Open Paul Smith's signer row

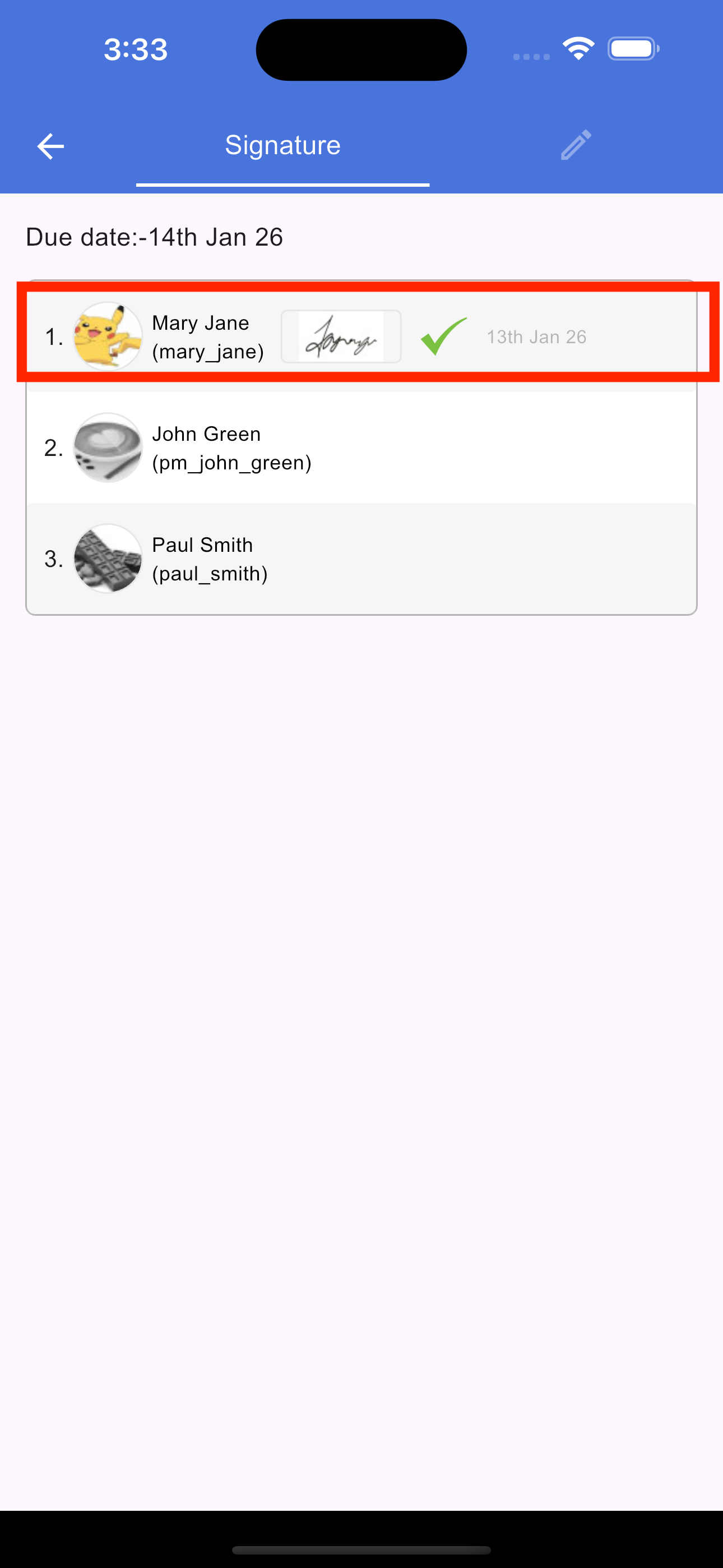pyautogui.click(x=361, y=559)
